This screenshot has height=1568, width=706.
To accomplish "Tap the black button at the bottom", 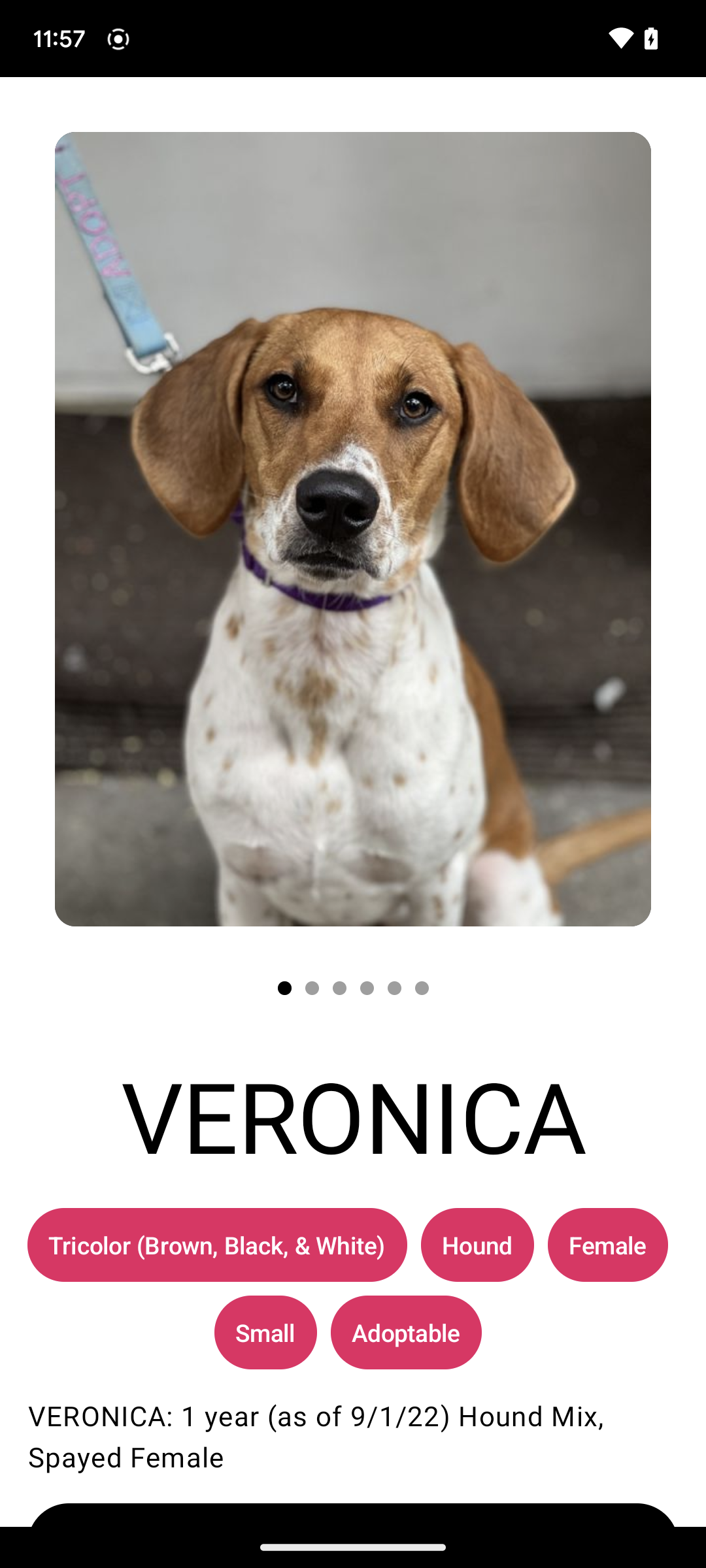I will coord(353,1515).
